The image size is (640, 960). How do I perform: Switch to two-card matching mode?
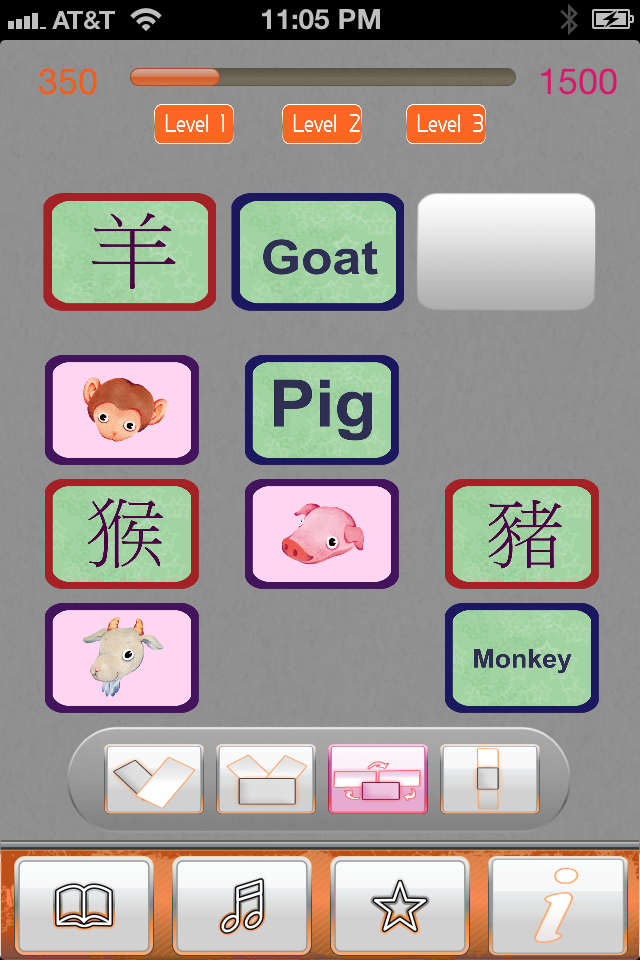coord(154,778)
